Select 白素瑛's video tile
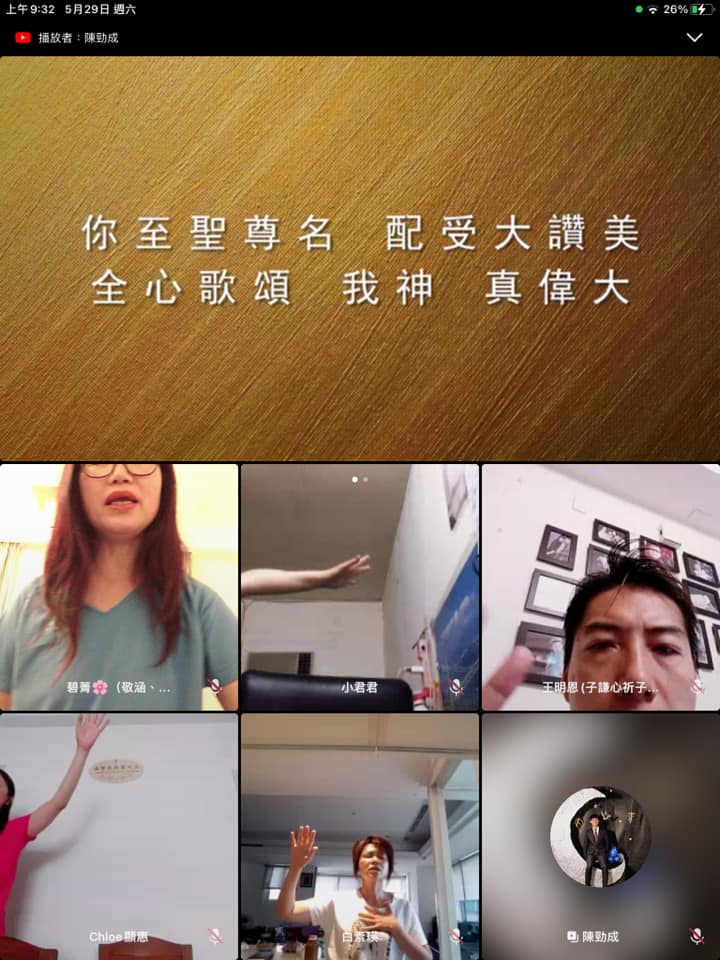720x960 pixels. [360, 835]
